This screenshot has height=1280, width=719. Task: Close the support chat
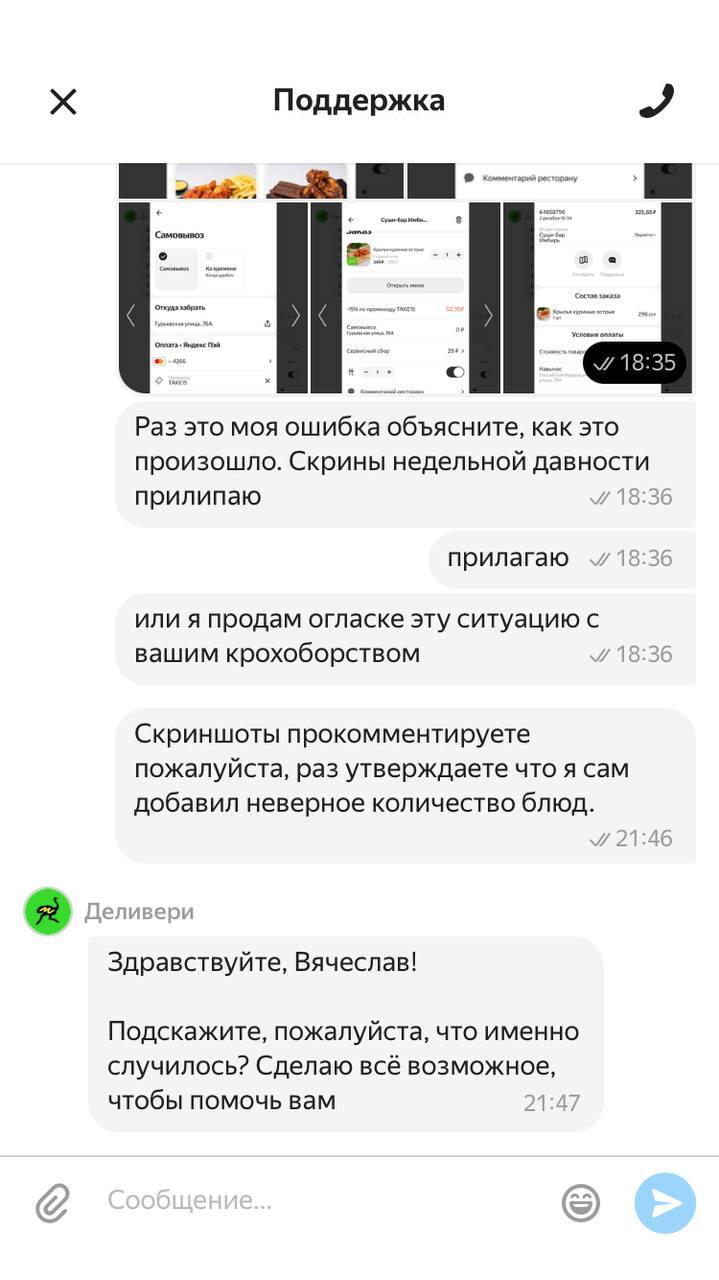tap(63, 101)
